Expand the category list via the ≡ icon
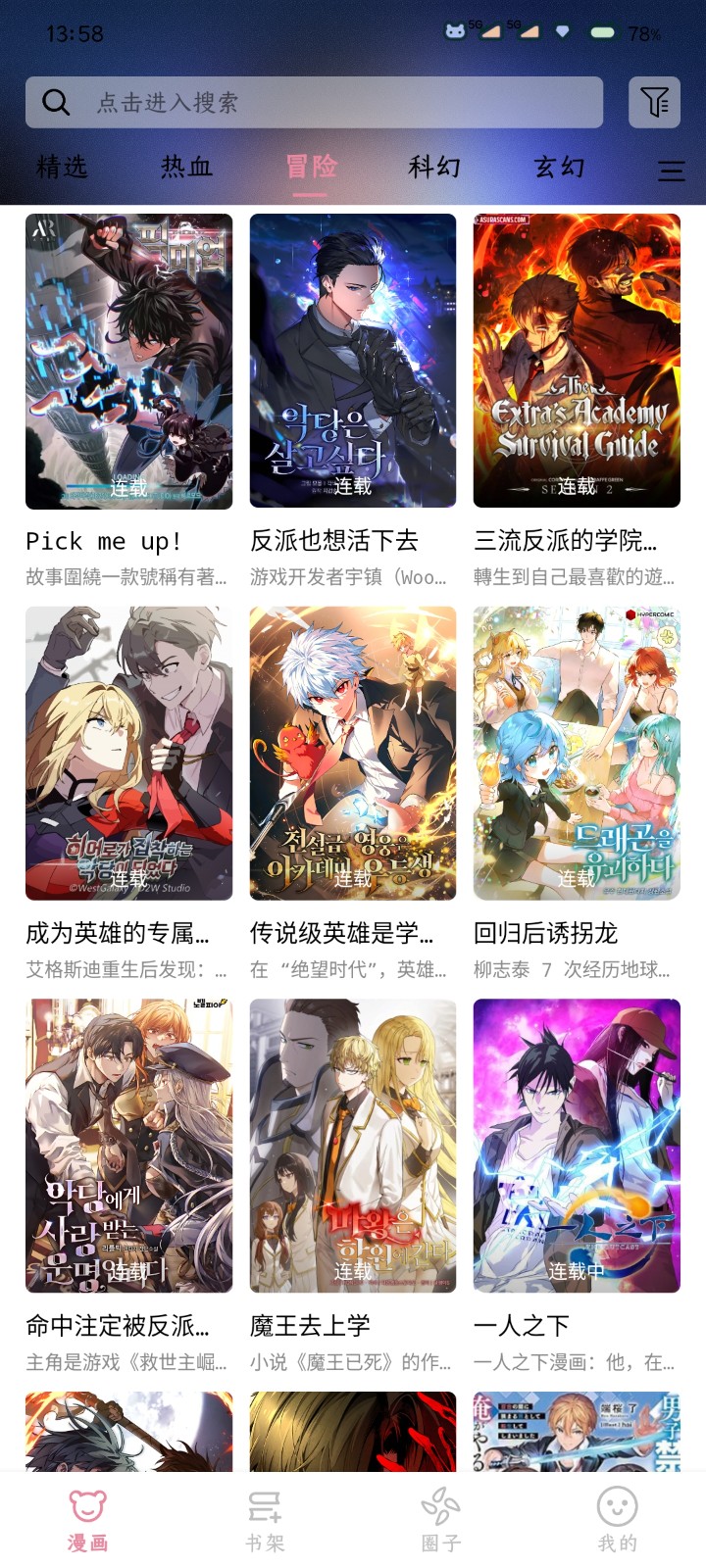Screen dimensions: 706x1568 671,169
